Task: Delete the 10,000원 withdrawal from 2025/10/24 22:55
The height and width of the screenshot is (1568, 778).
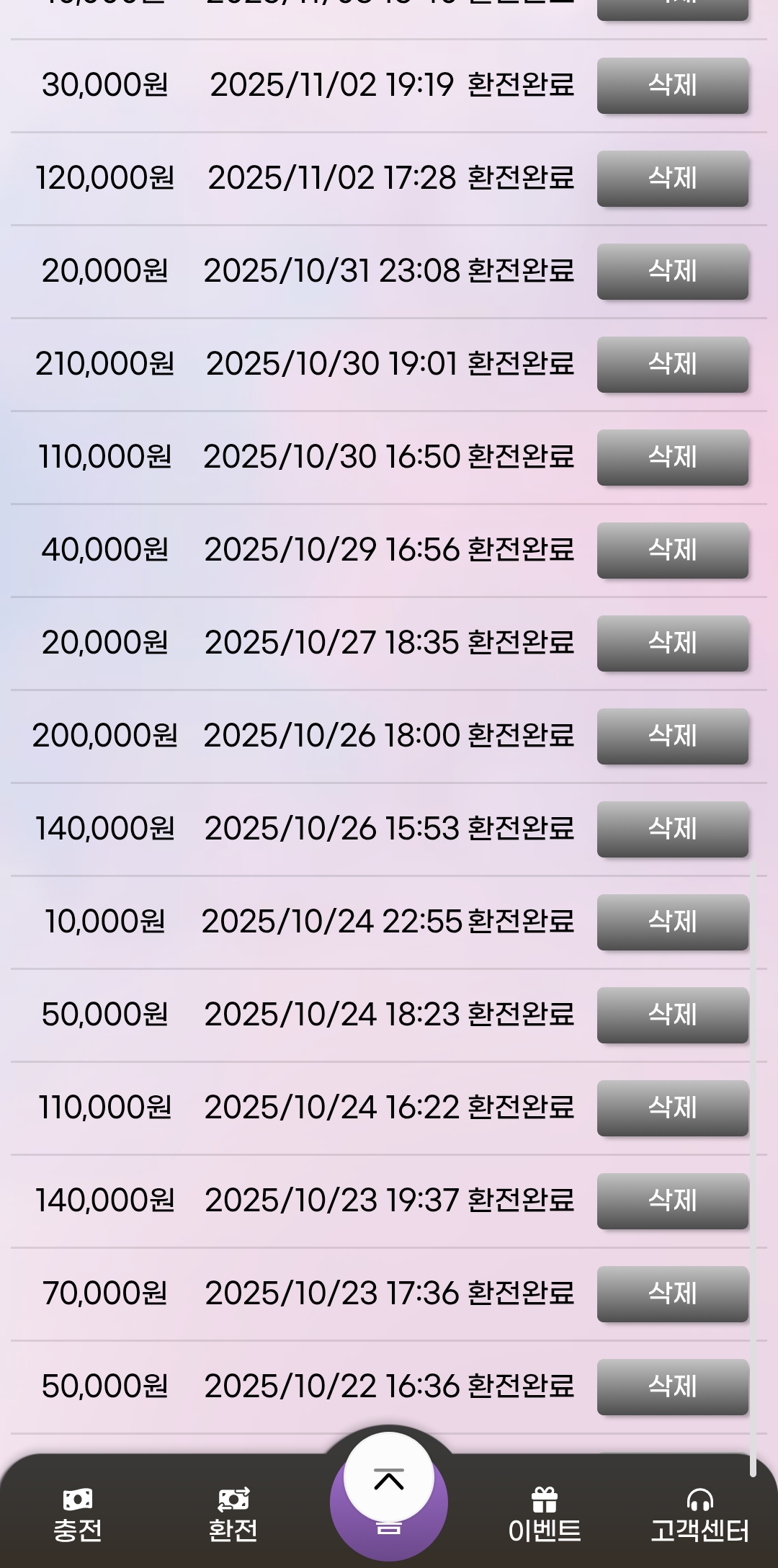Action: click(672, 922)
